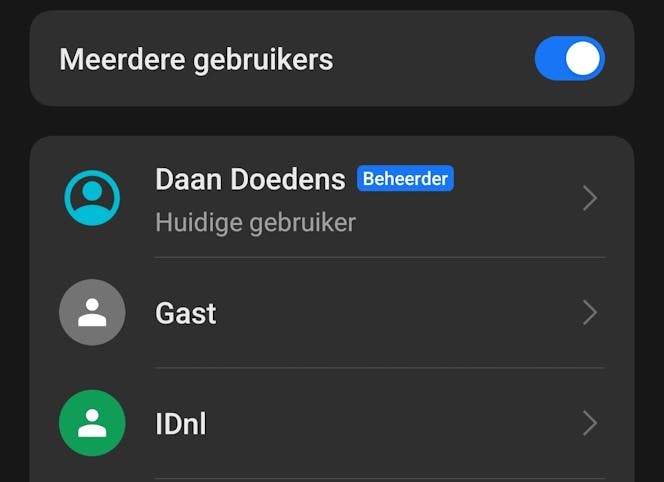Turn off the Meerdere gebruikers switch
This screenshot has width=664, height=482.
[x=569, y=59]
